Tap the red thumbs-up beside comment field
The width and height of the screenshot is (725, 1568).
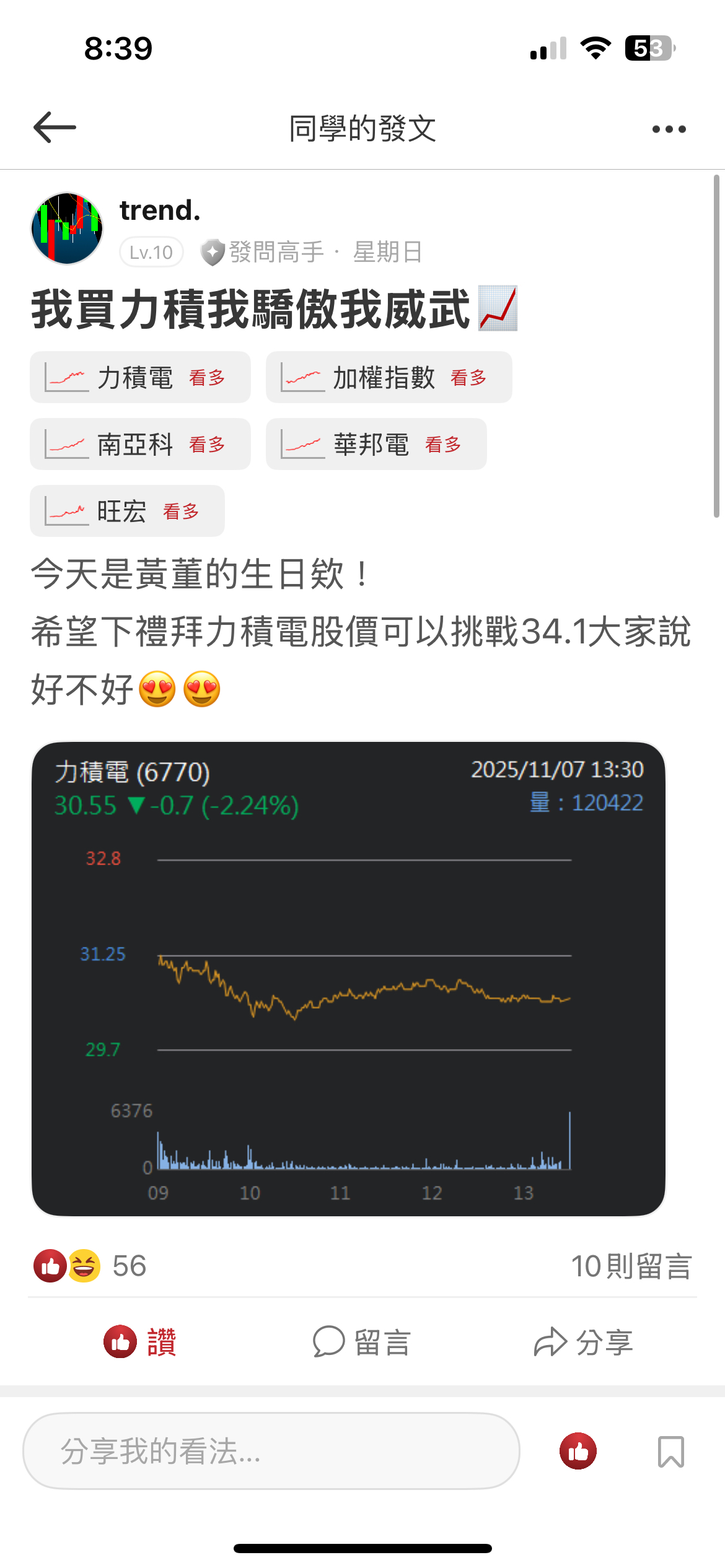[x=578, y=1451]
